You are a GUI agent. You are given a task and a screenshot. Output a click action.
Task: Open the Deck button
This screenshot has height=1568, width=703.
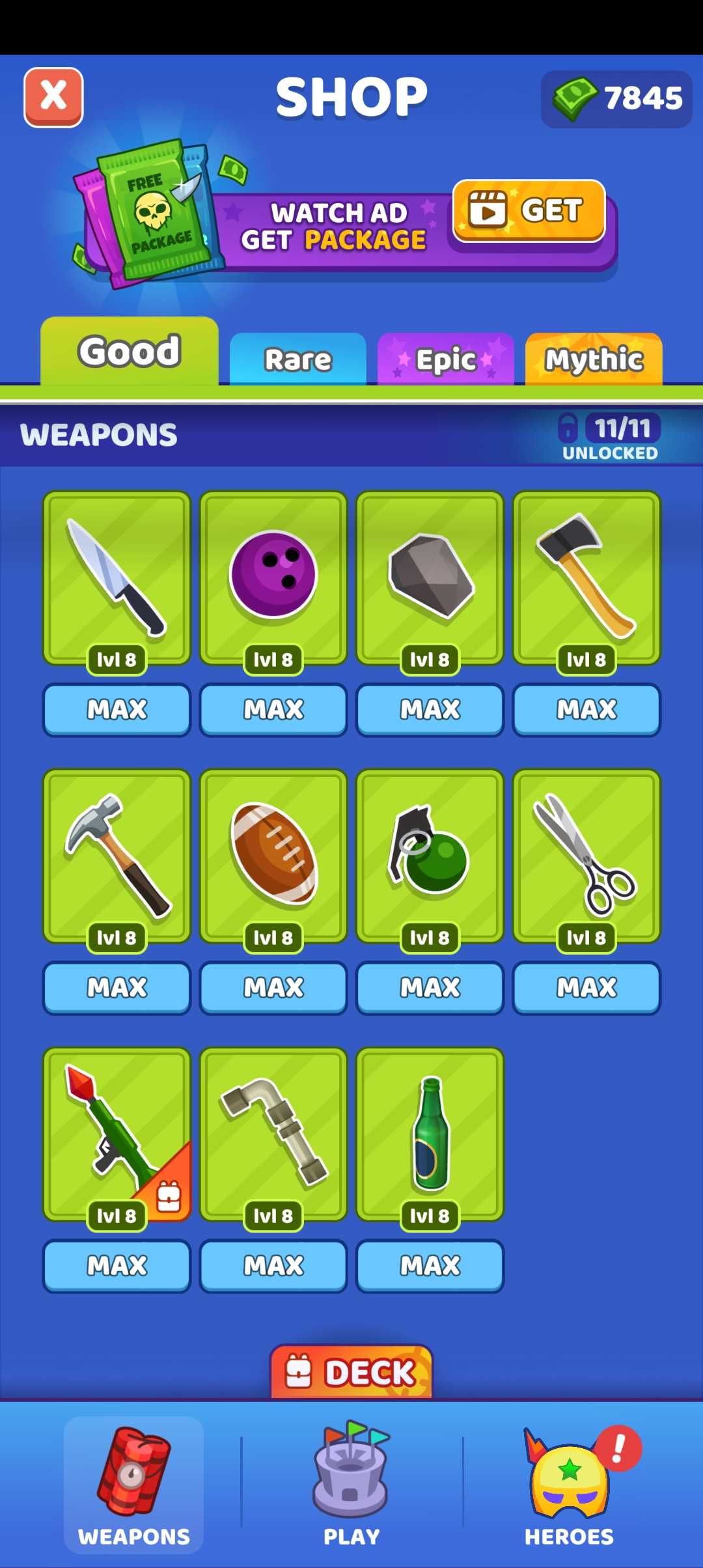coord(351,1373)
